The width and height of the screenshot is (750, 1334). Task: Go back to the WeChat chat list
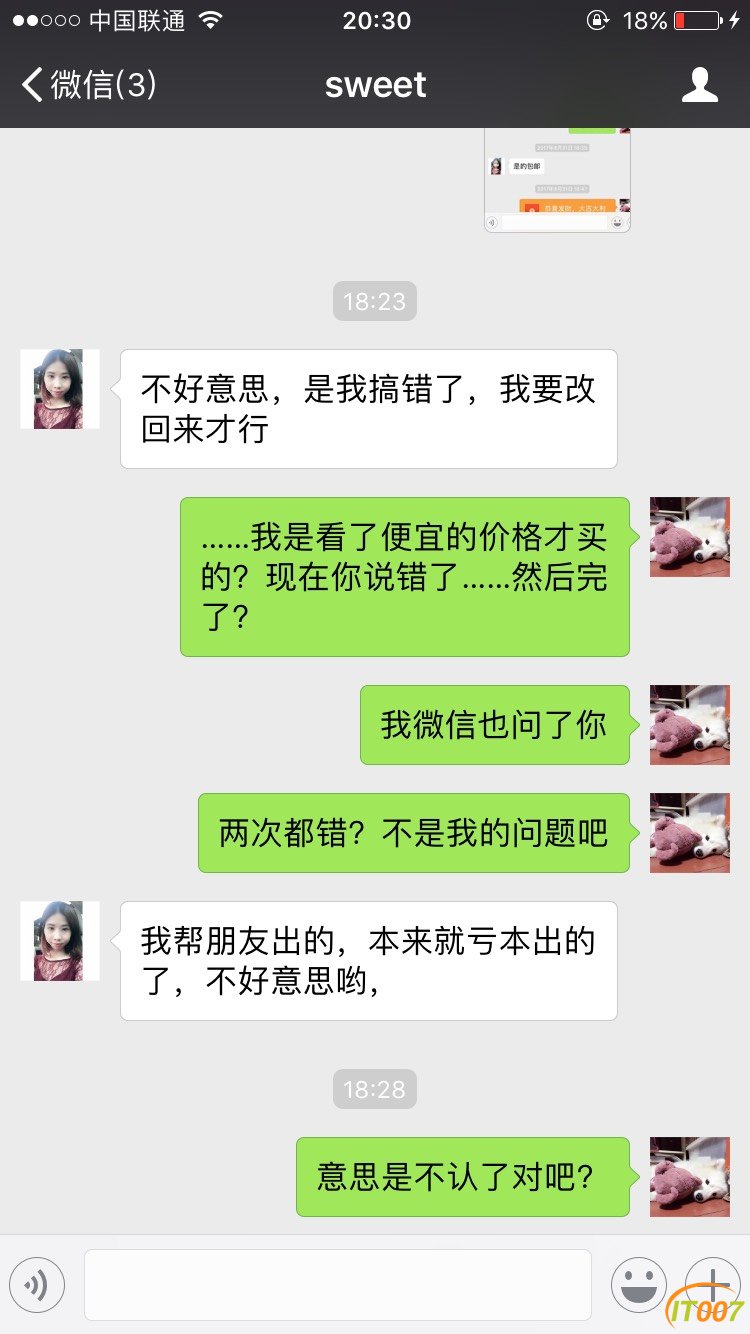[x=88, y=85]
